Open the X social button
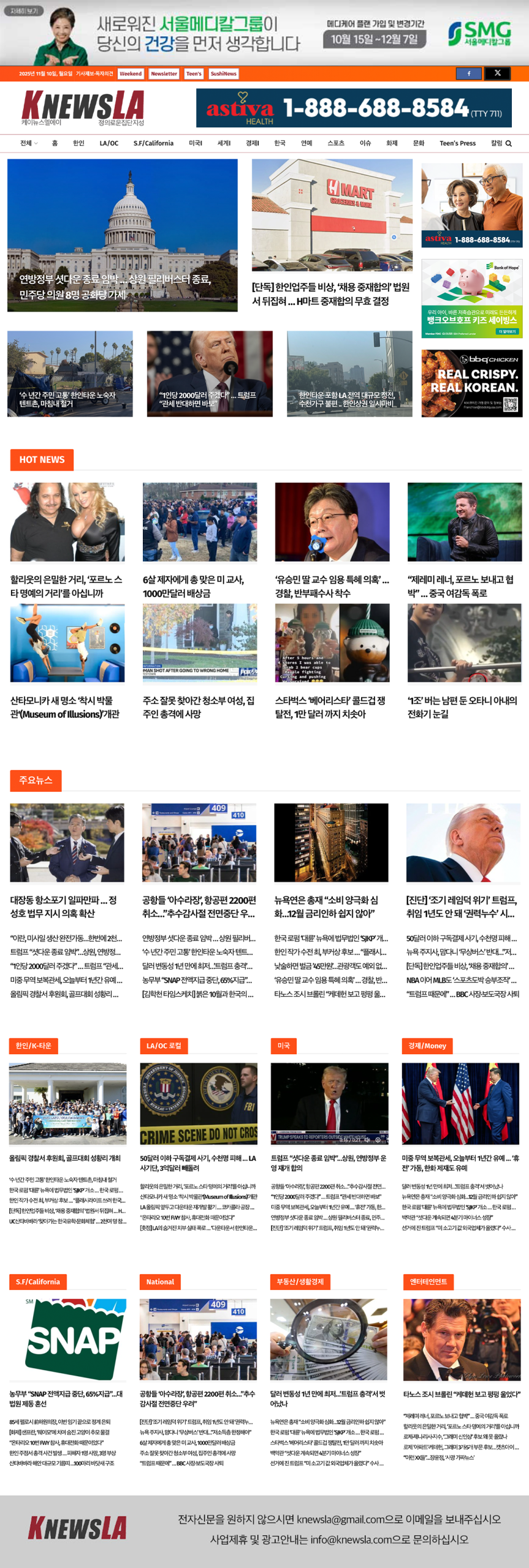The height and width of the screenshot is (1568, 529). (497, 73)
